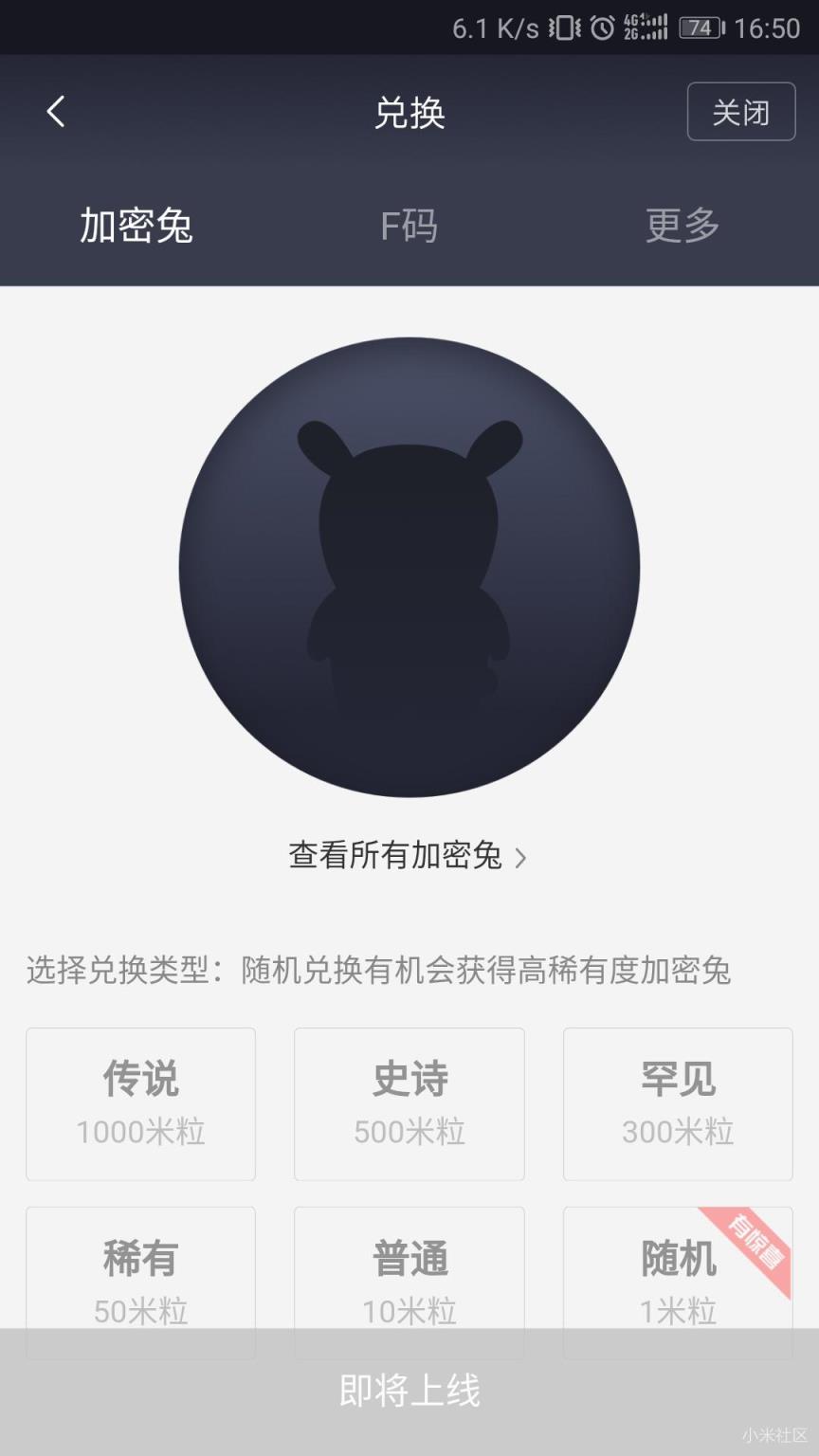Image resolution: width=819 pixels, height=1456 pixels.
Task: Tap the back arrow at top left
Action: pyautogui.click(x=54, y=112)
